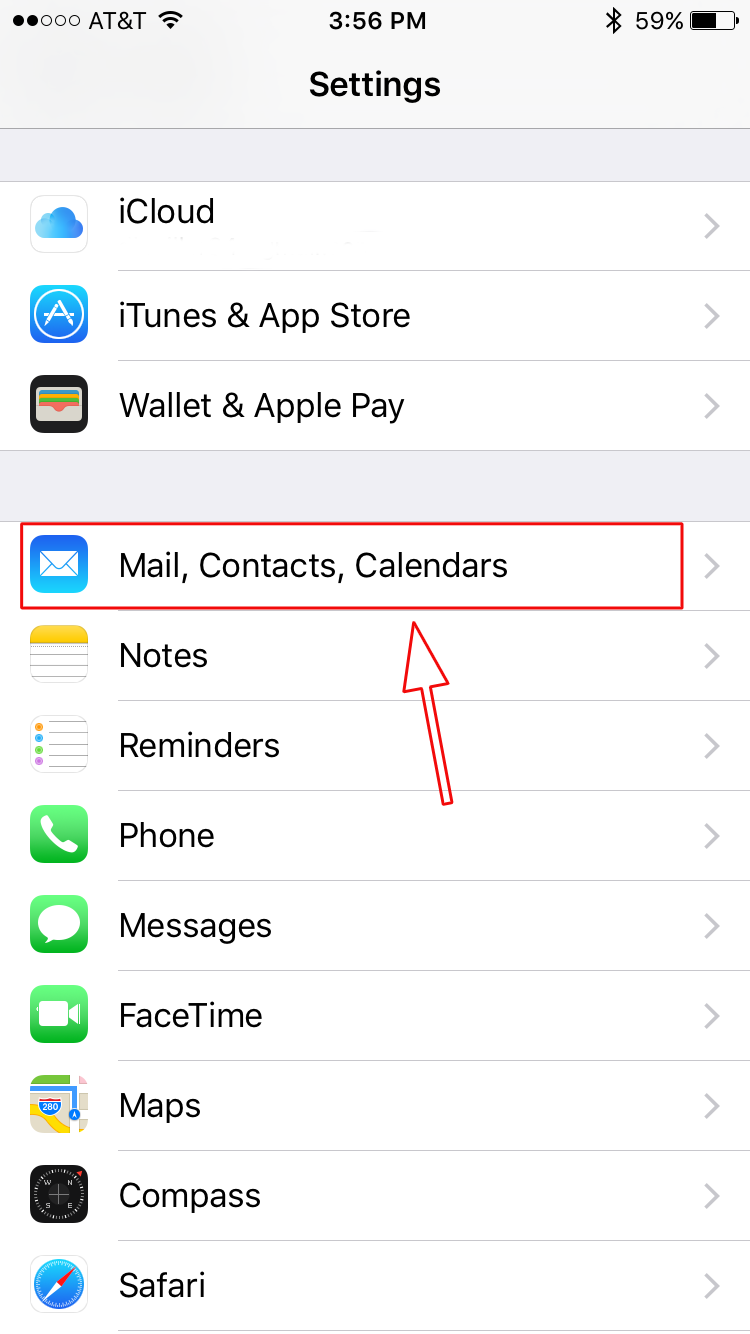Image resolution: width=750 pixels, height=1334 pixels.
Task: Open Messages settings
Action: click(x=375, y=926)
